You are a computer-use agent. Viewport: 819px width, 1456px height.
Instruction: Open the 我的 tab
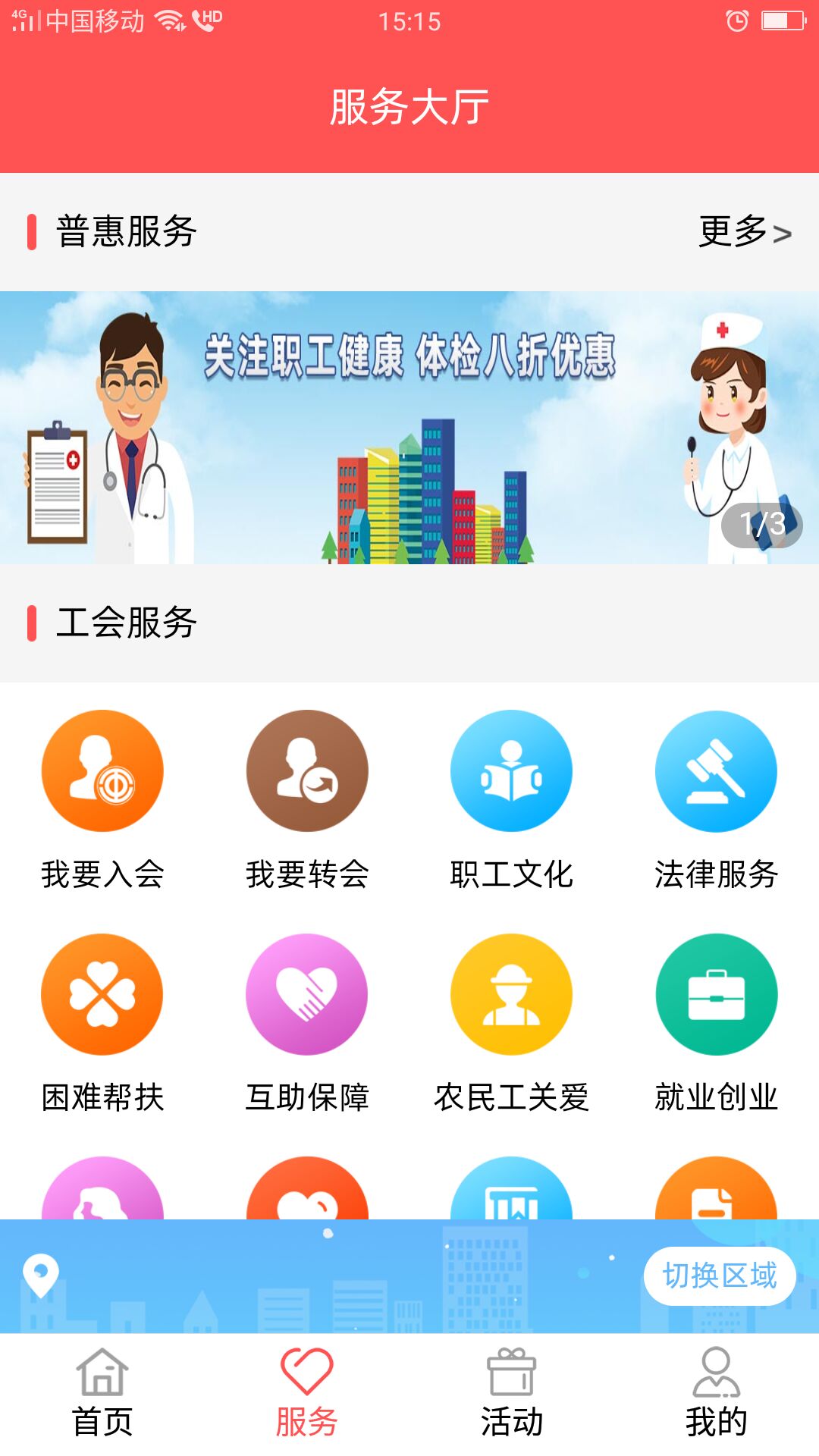point(717,1392)
